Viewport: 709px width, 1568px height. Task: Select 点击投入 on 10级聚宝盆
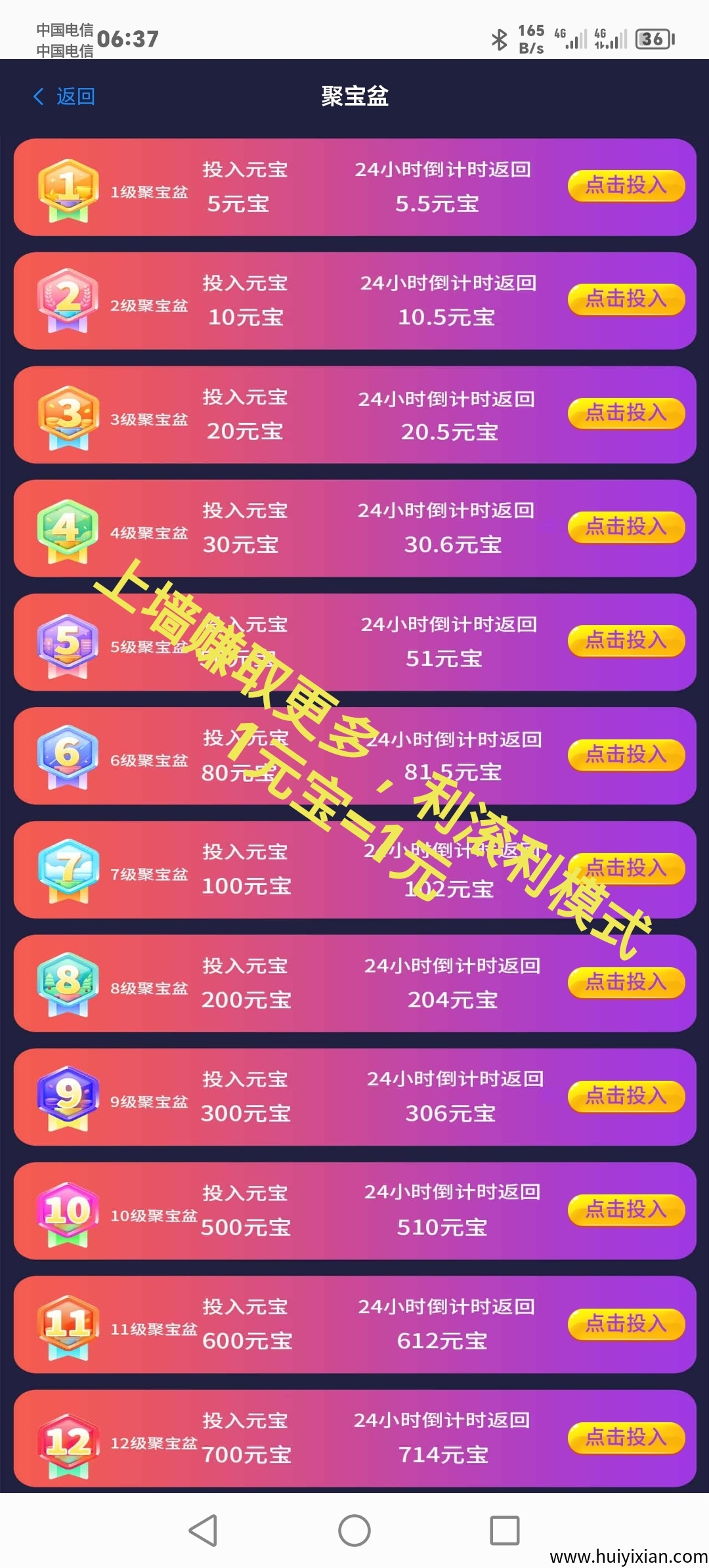[626, 1209]
